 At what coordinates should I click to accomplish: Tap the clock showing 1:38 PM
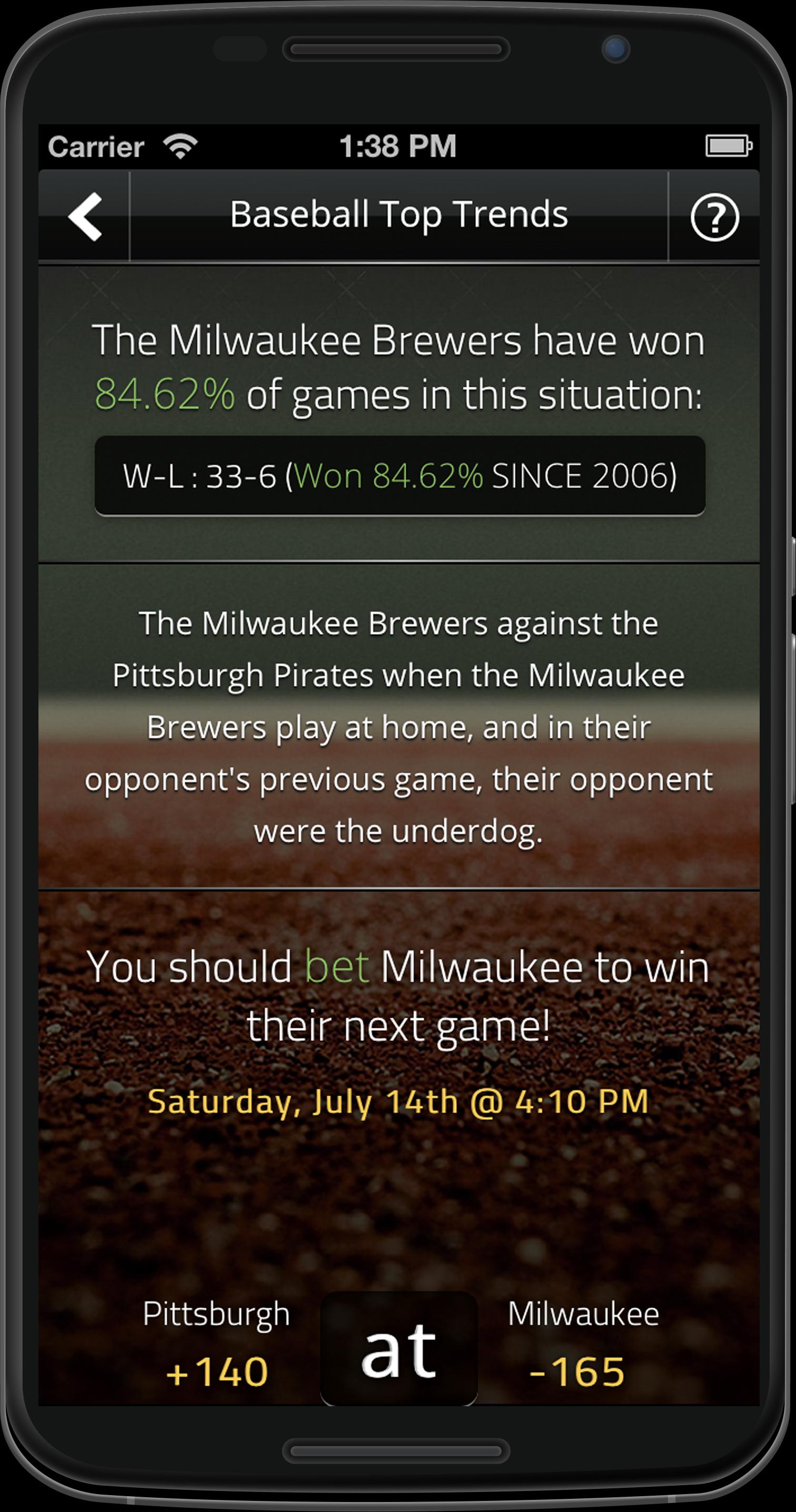click(x=397, y=145)
